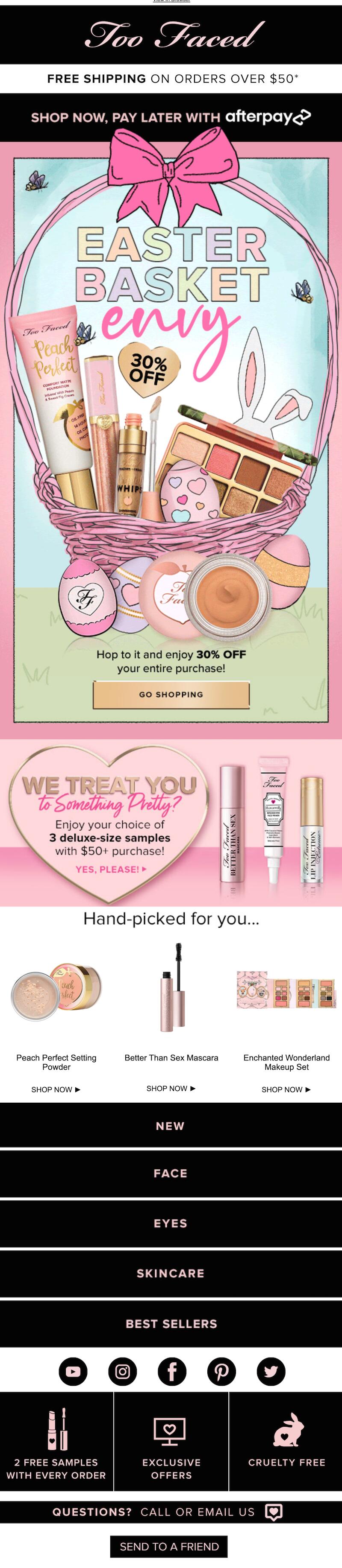Tap the GO SHOPPING button
The image size is (342, 1568).
[171, 694]
